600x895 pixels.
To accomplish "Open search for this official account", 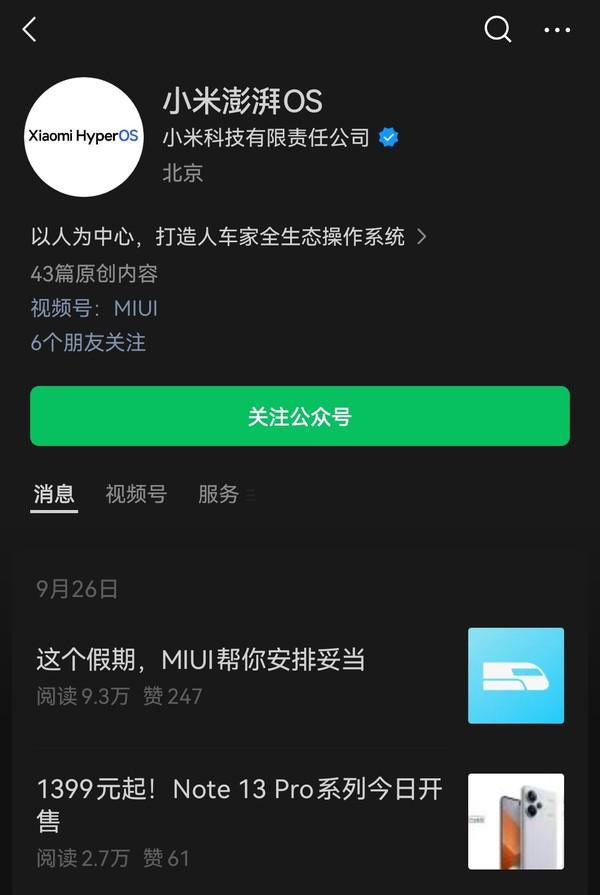I will 497,30.
